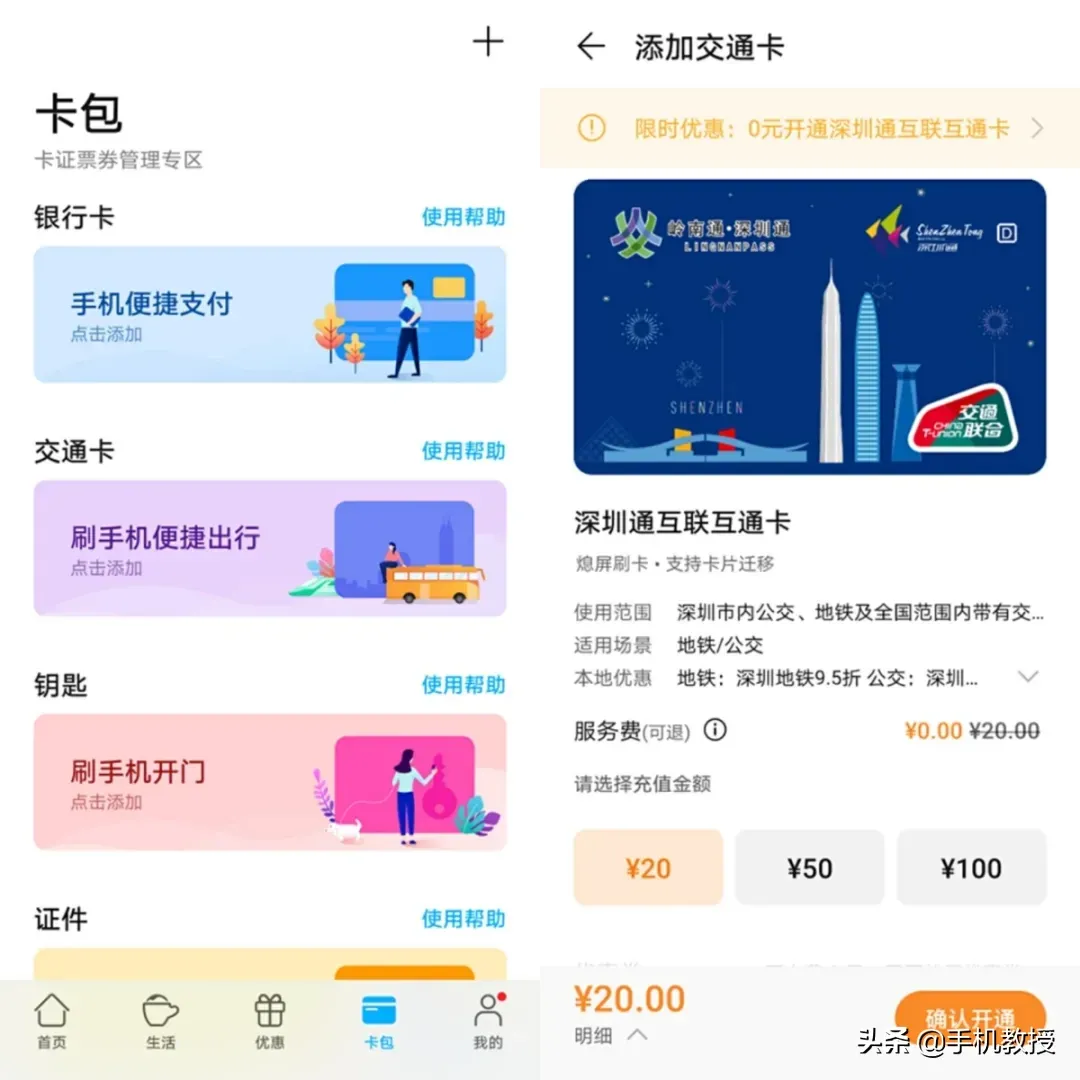Open the 限时优惠 promotion banner

point(810,128)
